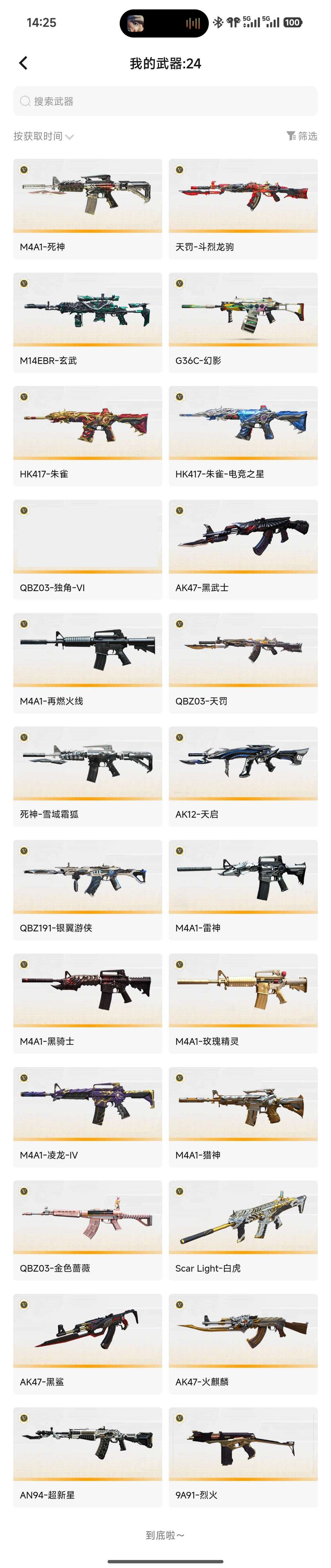331x1568 pixels.
Task: Open the 天罚-斗烈龙驹 weapon card
Action: tap(243, 209)
